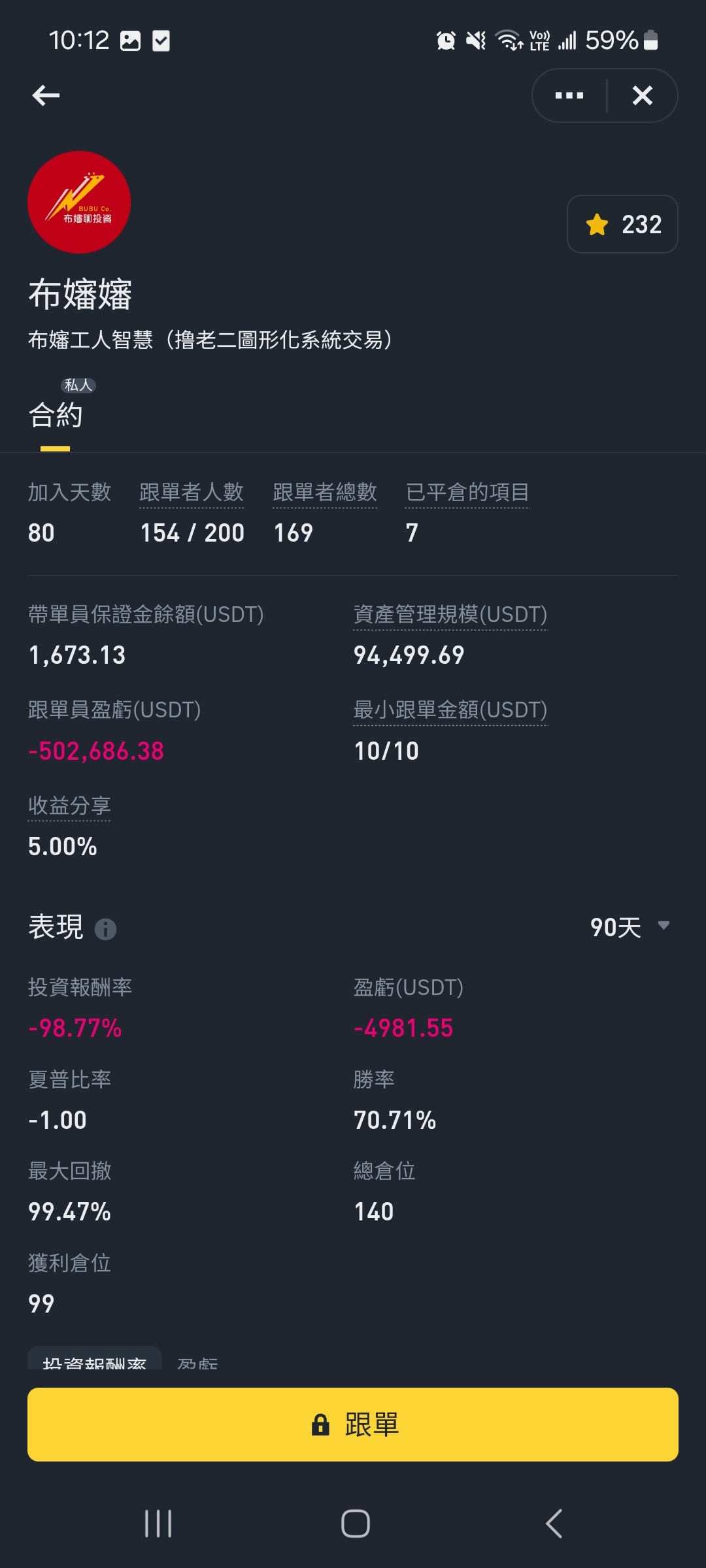
Task: Show explanation for 最小跟單金額(USDT)
Action: click(450, 710)
